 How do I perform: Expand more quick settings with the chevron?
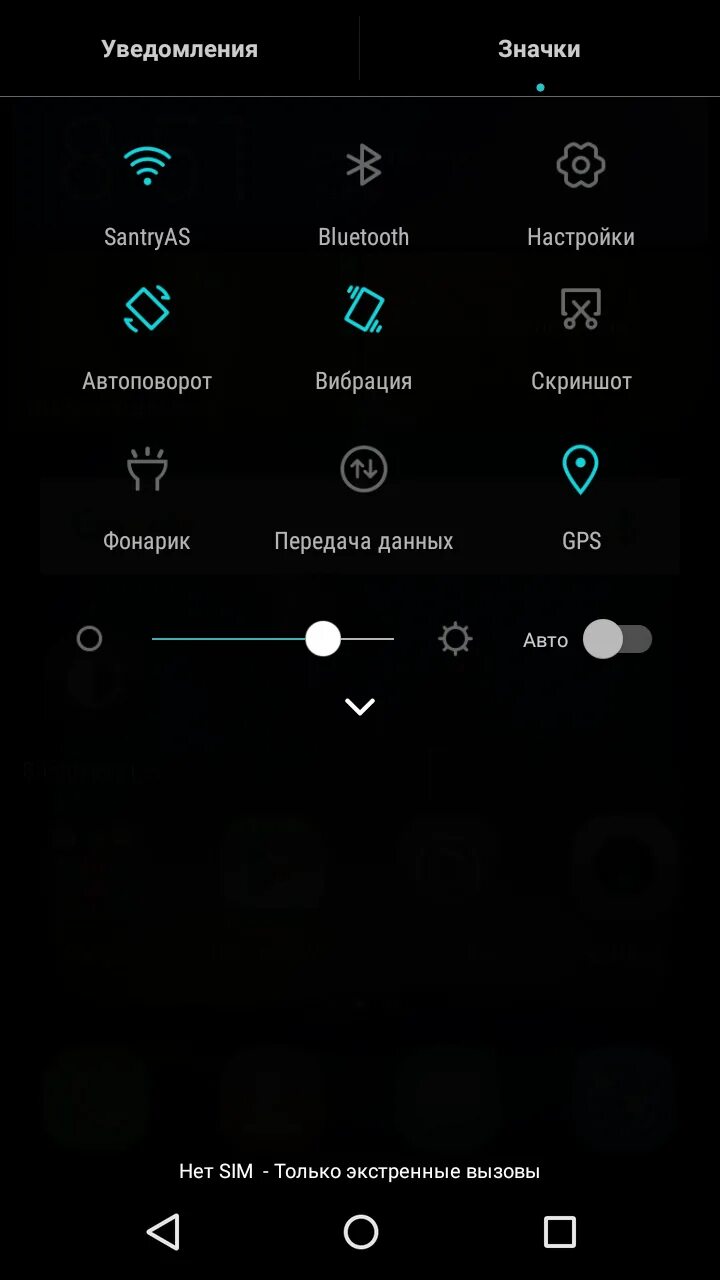(x=360, y=707)
